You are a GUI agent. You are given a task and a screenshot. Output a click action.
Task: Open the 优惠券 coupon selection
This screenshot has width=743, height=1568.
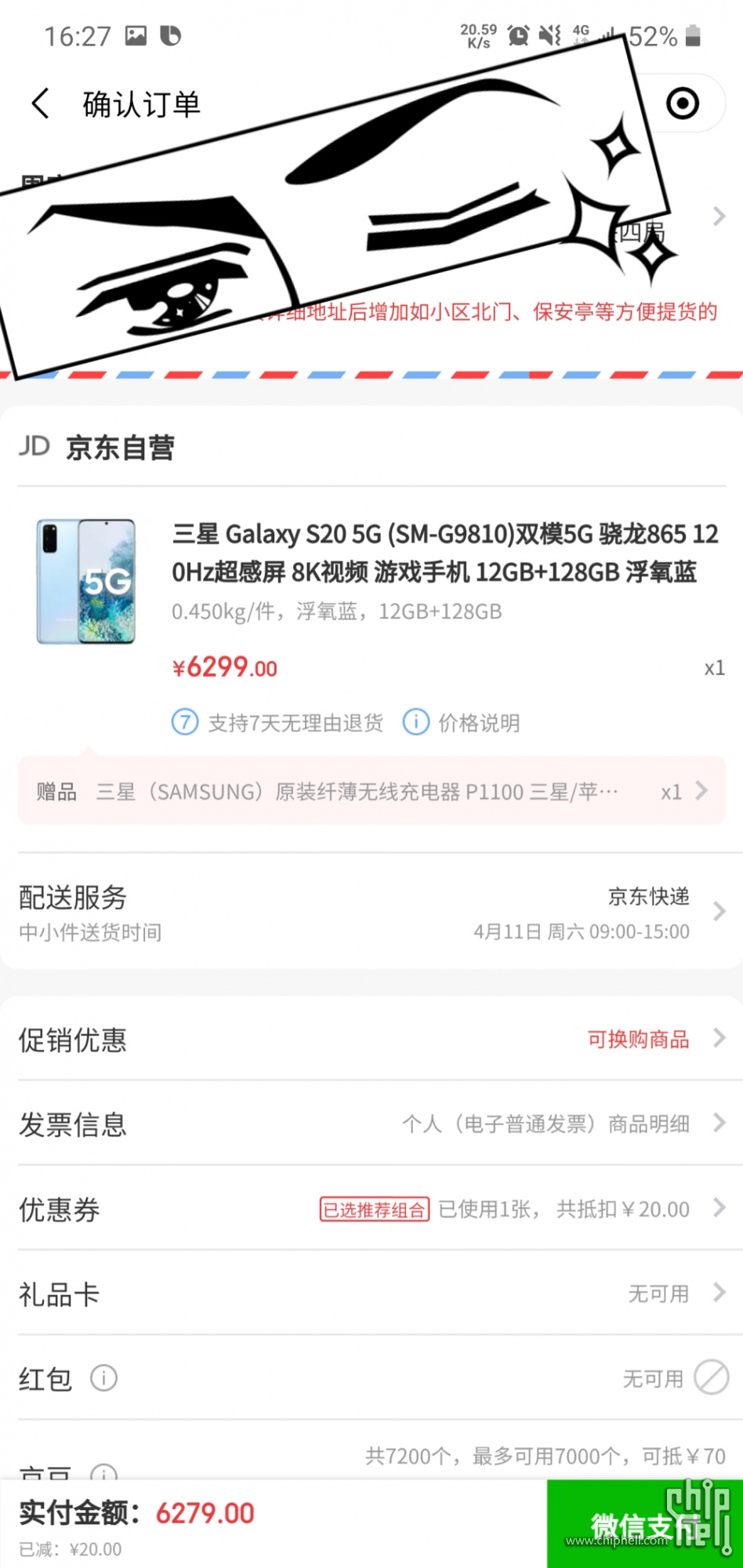pos(371,1209)
